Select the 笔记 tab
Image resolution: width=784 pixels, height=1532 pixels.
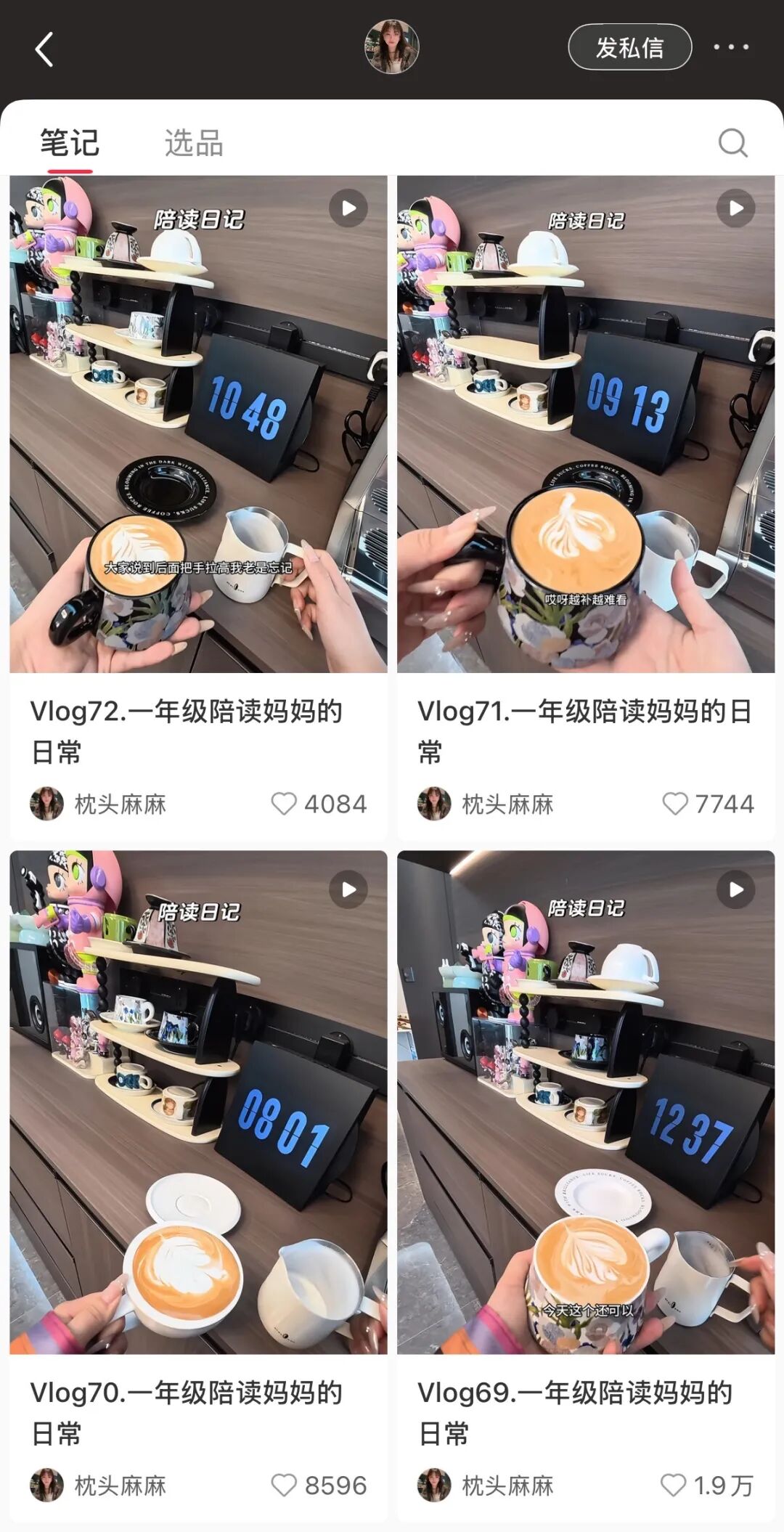pos(70,142)
